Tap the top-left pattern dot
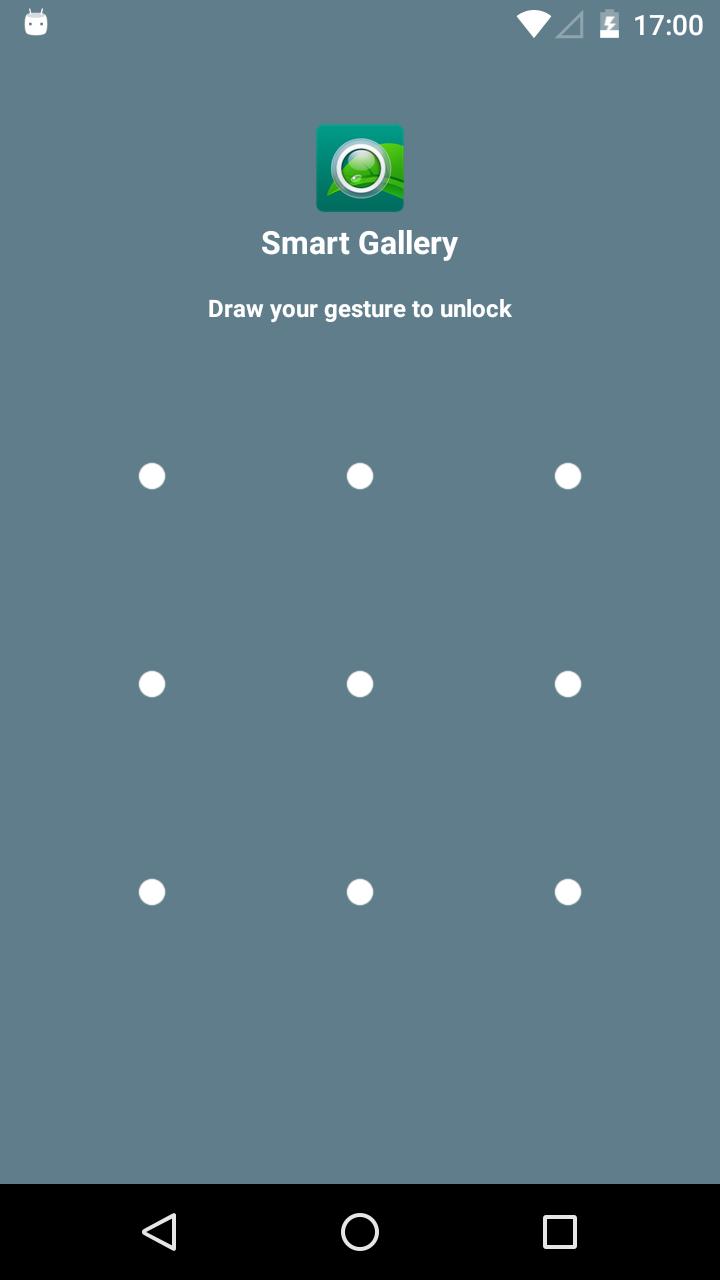Viewport: 720px width, 1280px height. 152,476
